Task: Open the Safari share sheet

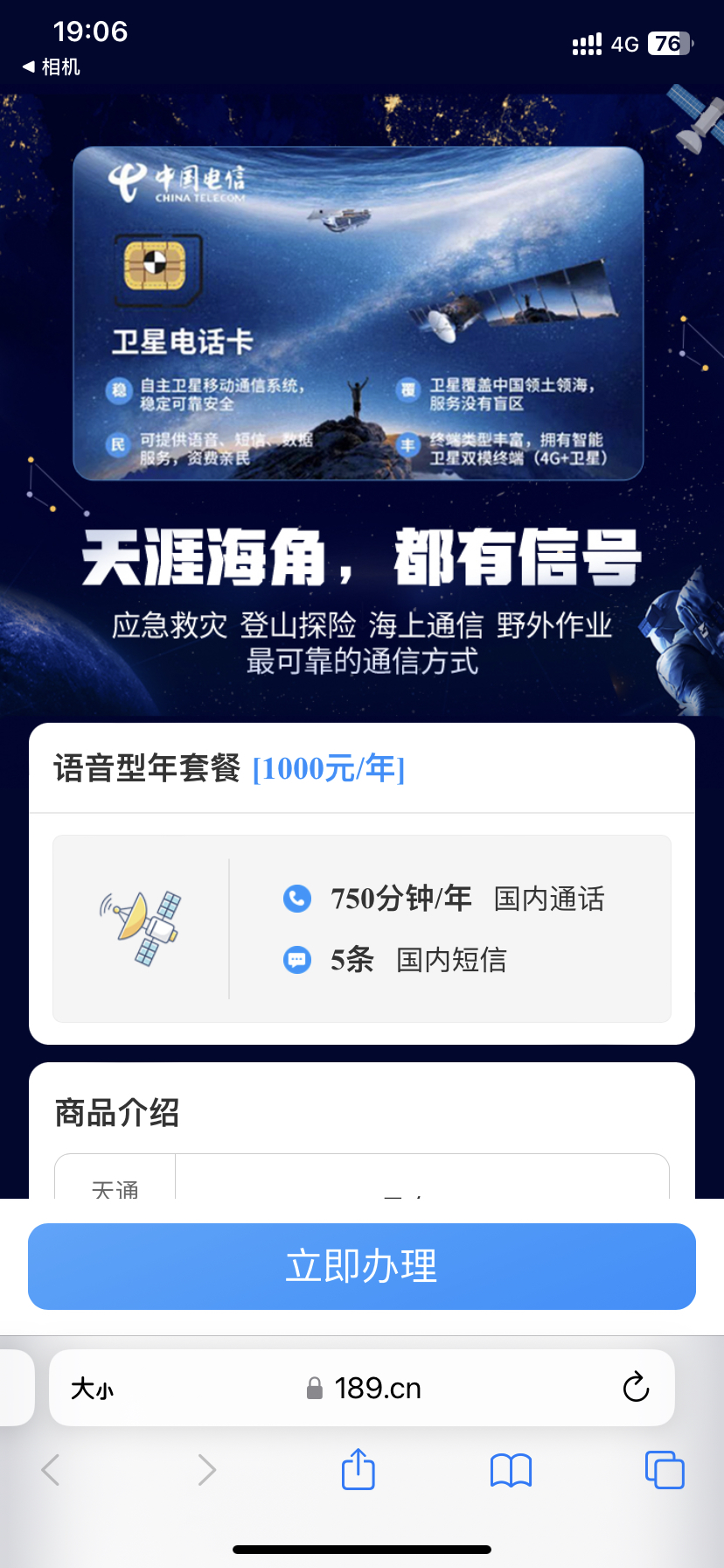Action: (x=359, y=1469)
